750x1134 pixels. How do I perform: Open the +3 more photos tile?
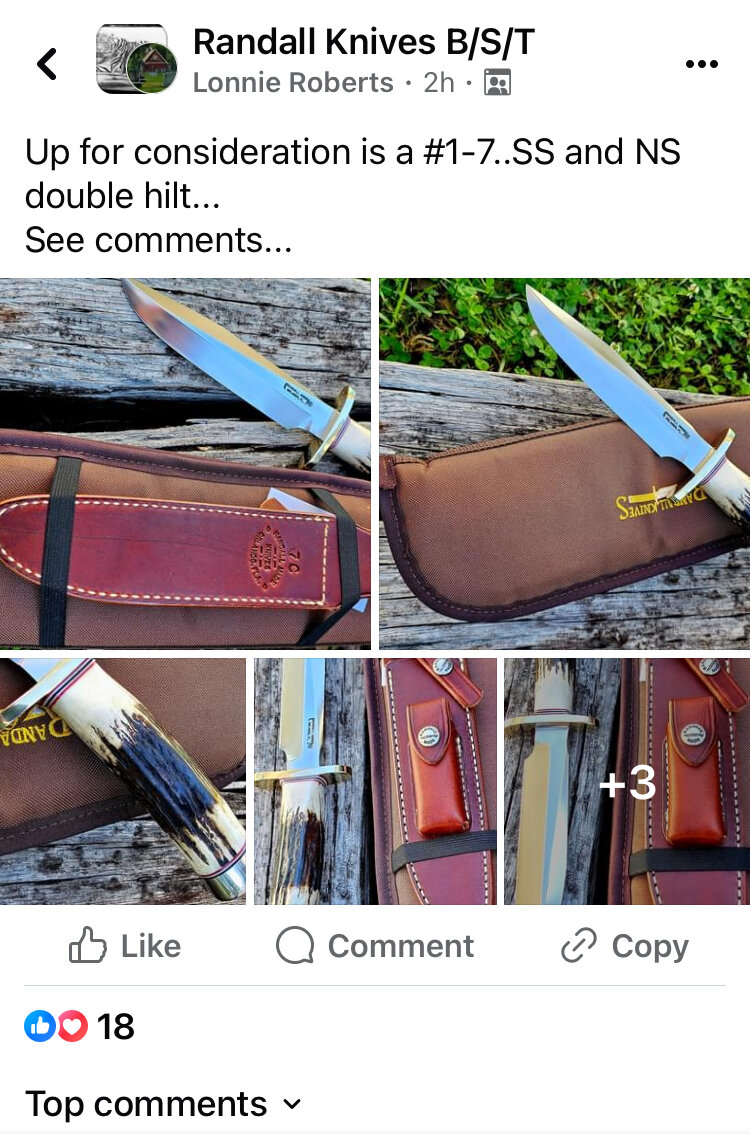(627, 781)
